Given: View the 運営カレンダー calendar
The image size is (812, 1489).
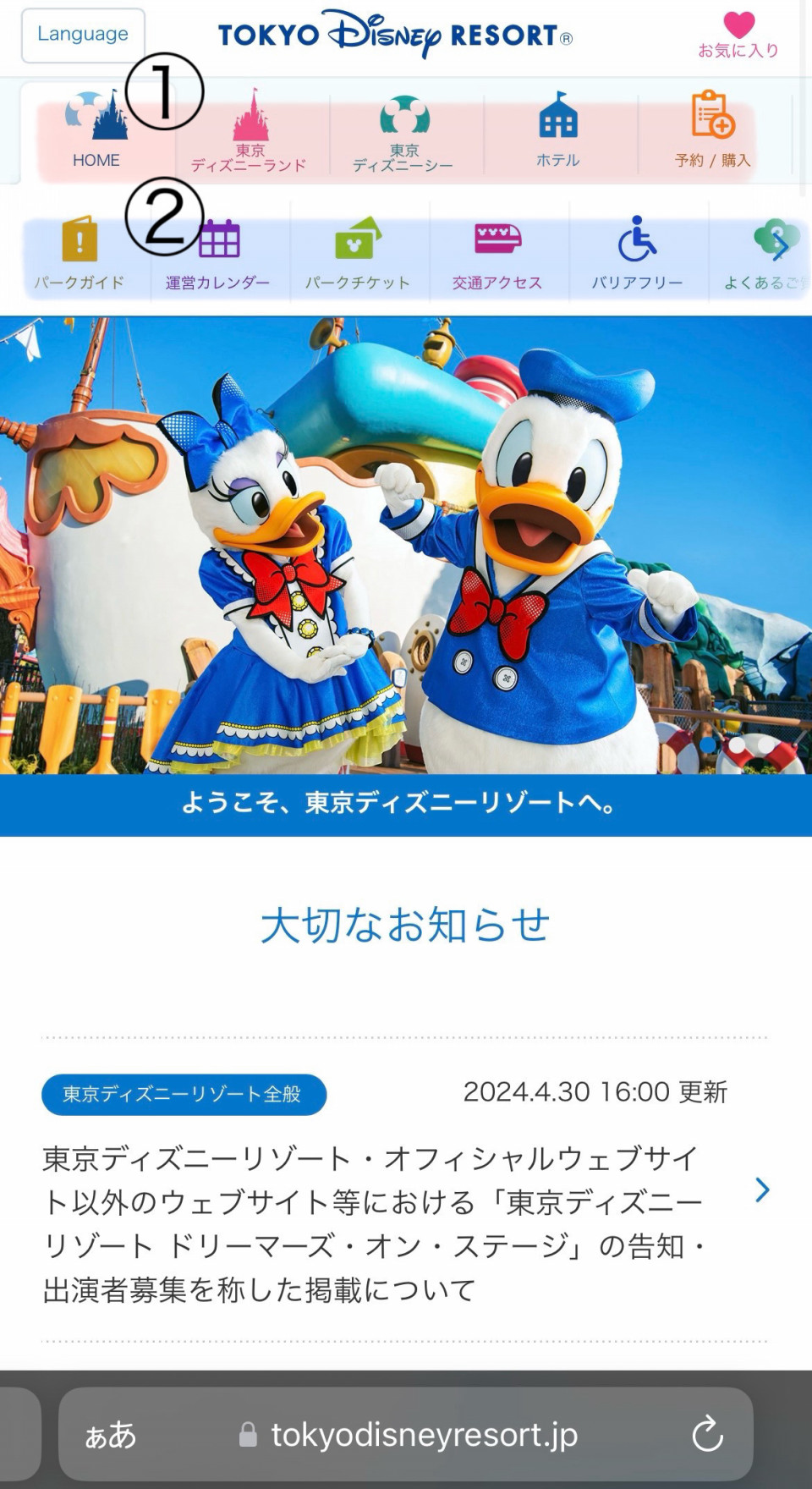Looking at the screenshot, I should (x=218, y=254).
